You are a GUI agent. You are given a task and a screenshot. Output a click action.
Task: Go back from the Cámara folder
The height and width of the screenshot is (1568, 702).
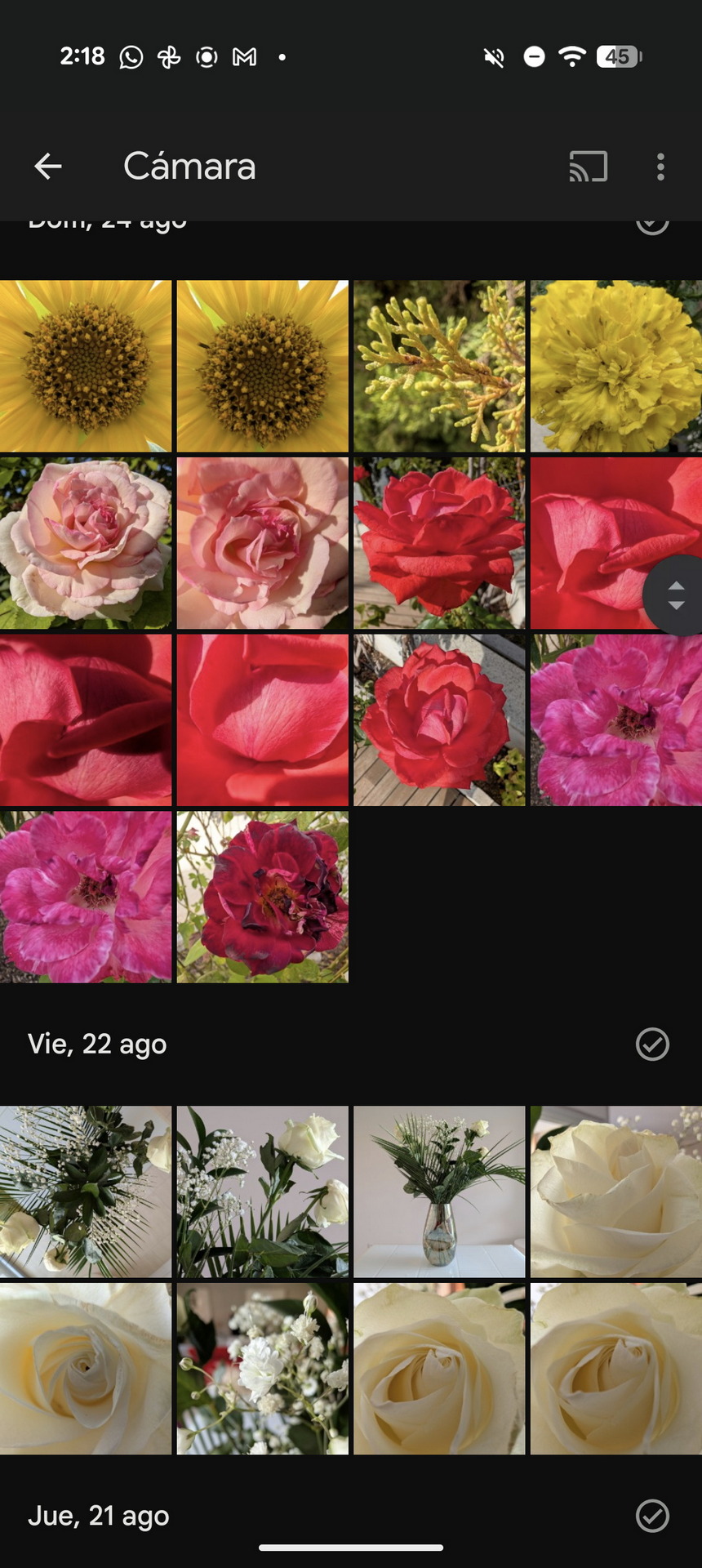tap(48, 167)
